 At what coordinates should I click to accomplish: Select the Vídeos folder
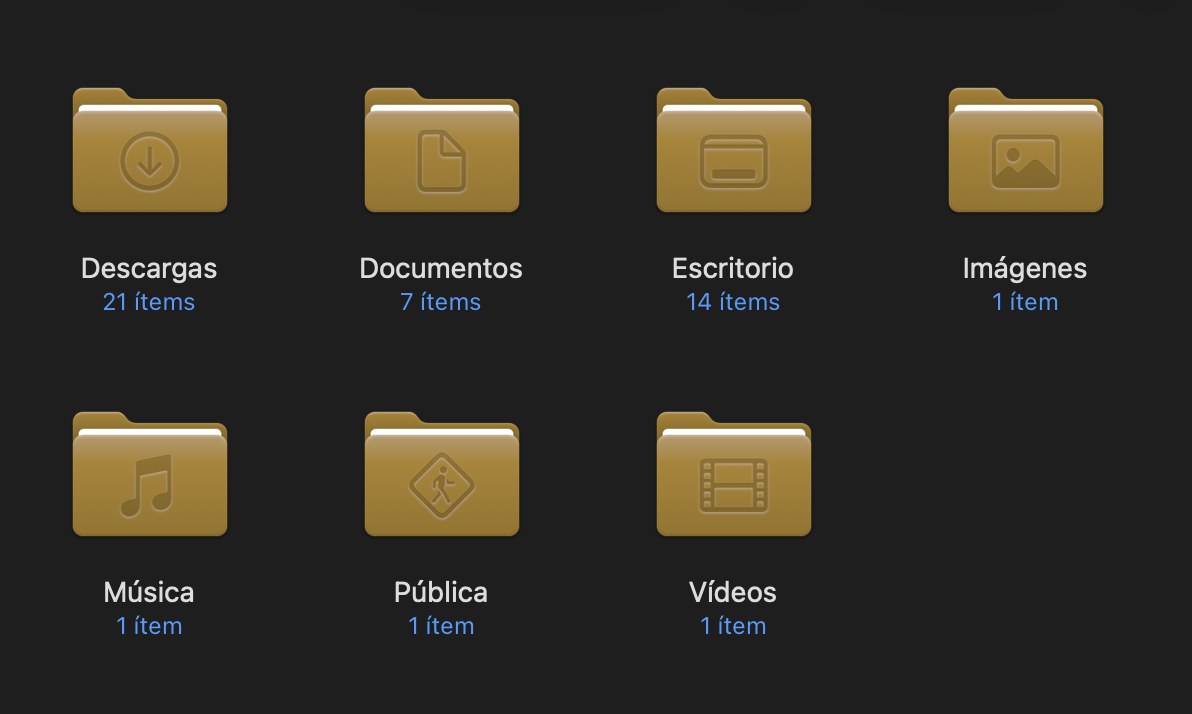[734, 474]
